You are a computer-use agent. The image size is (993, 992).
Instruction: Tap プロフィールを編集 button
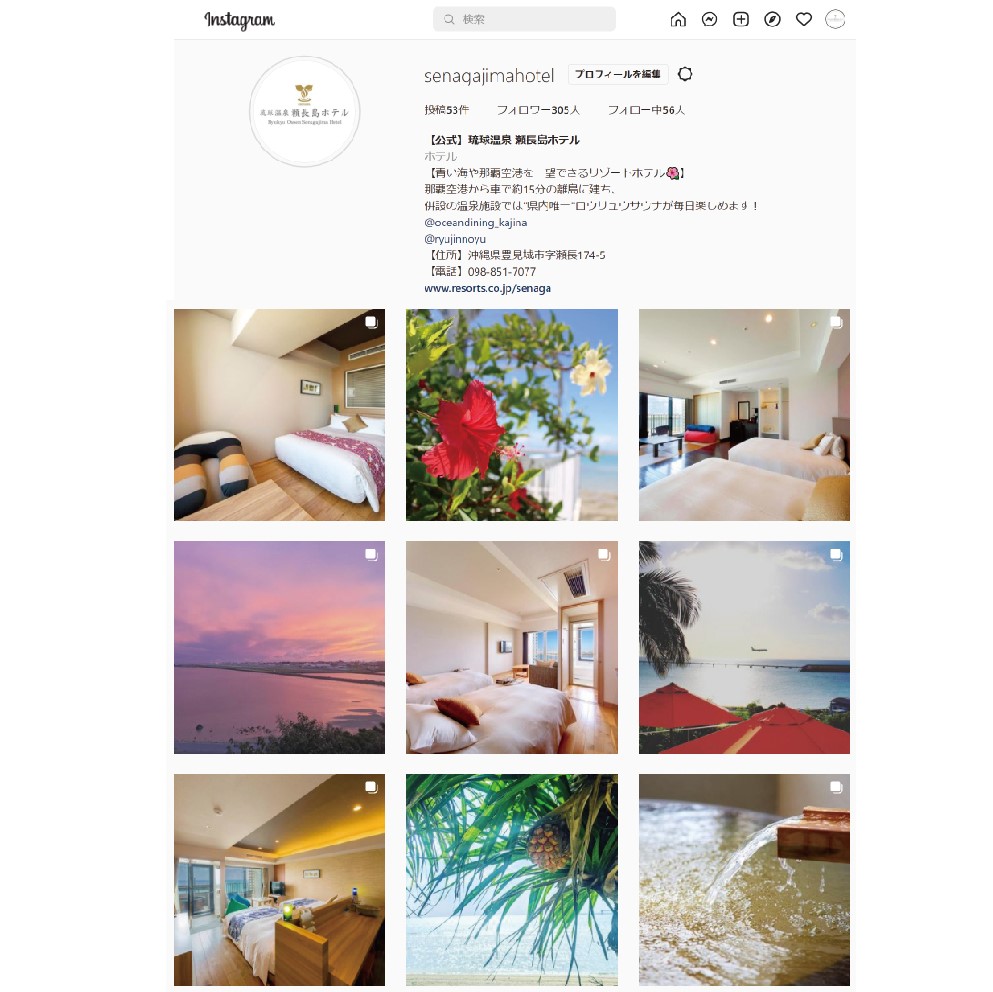pyautogui.click(x=618, y=74)
